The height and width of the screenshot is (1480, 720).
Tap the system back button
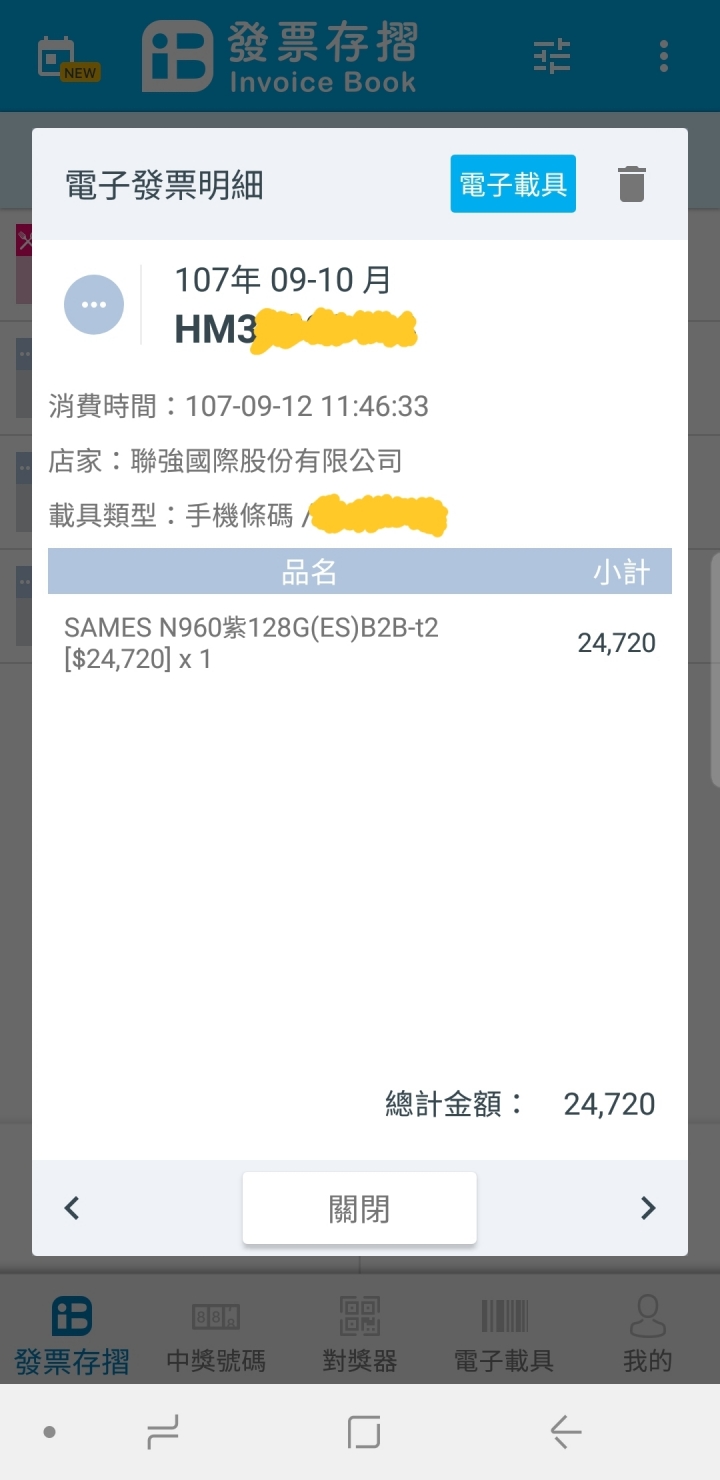point(565,1433)
